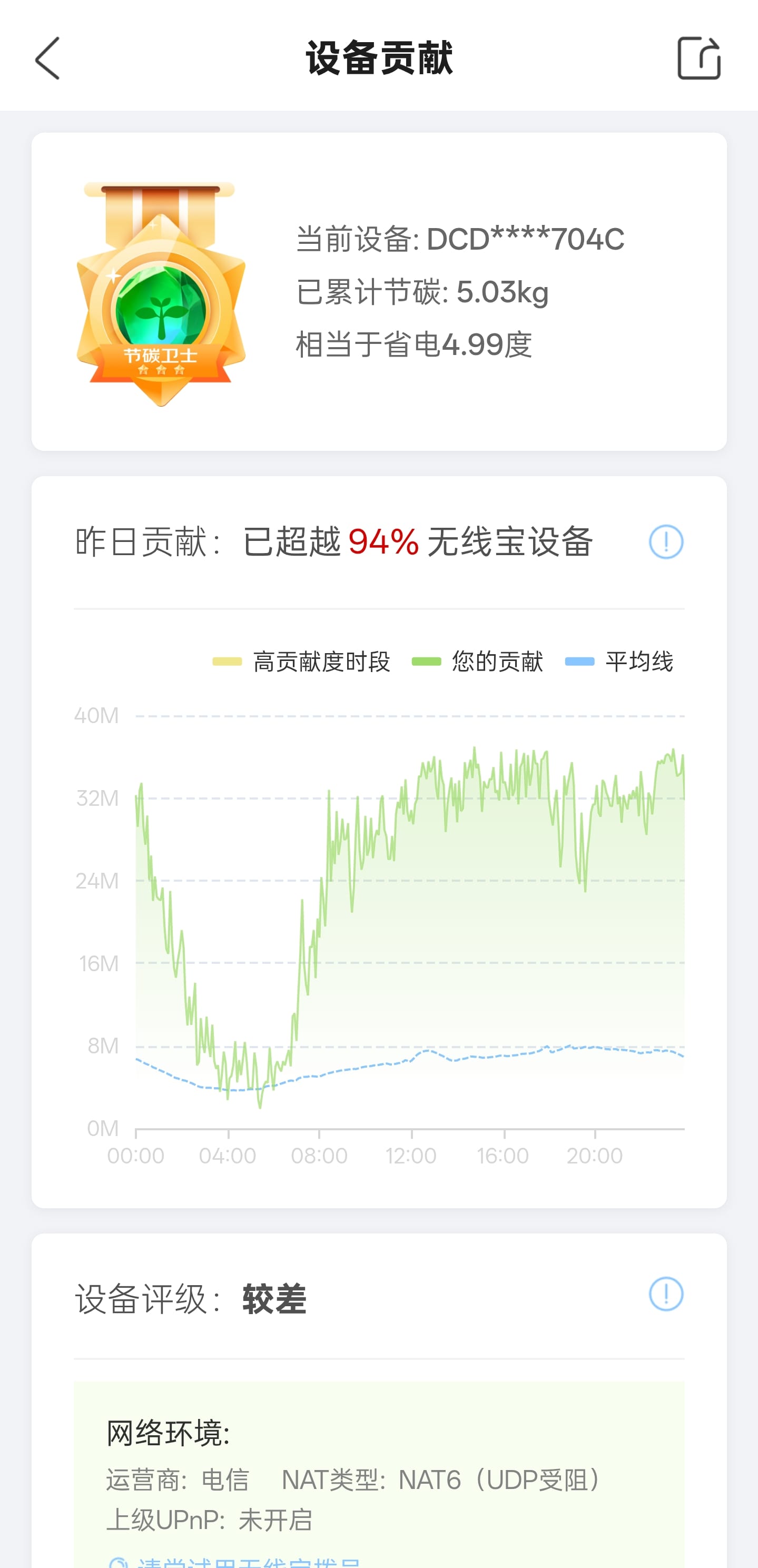The height and width of the screenshot is (1568, 758).
Task: Share the device contribution page
Action: click(698, 58)
